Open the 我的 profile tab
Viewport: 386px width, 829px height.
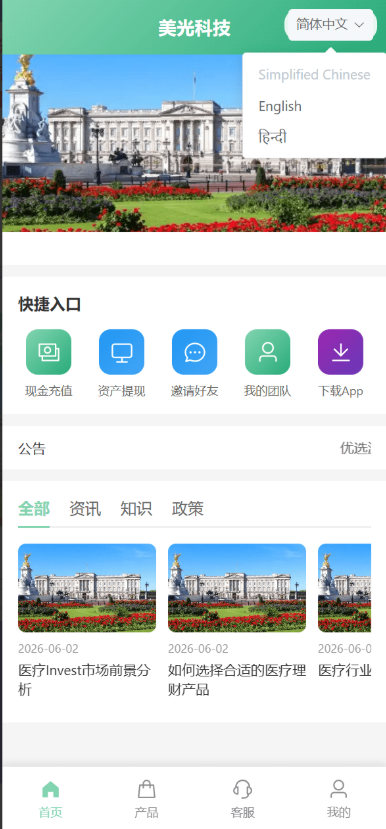pos(338,799)
